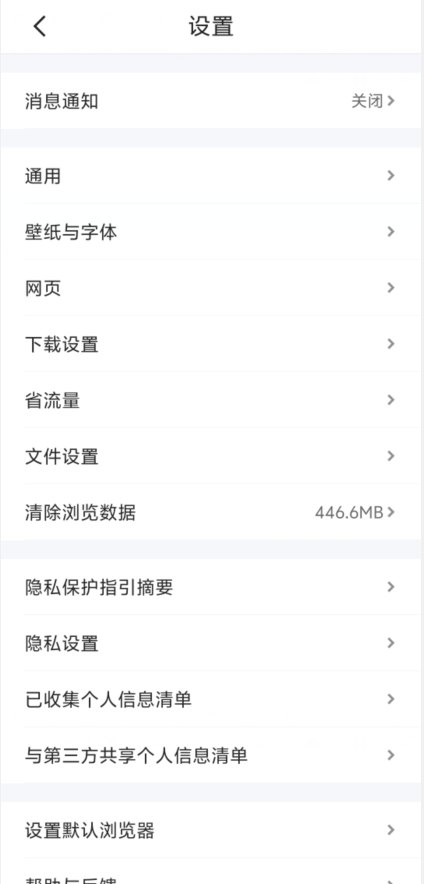424x884 pixels.
Task: Open 下载设置
Action: tap(212, 344)
